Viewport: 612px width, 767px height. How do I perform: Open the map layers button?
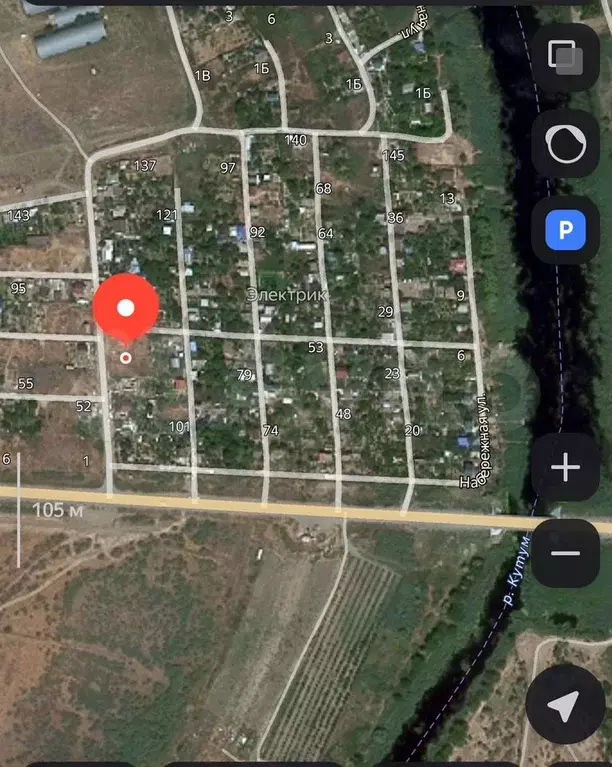pyautogui.click(x=565, y=56)
